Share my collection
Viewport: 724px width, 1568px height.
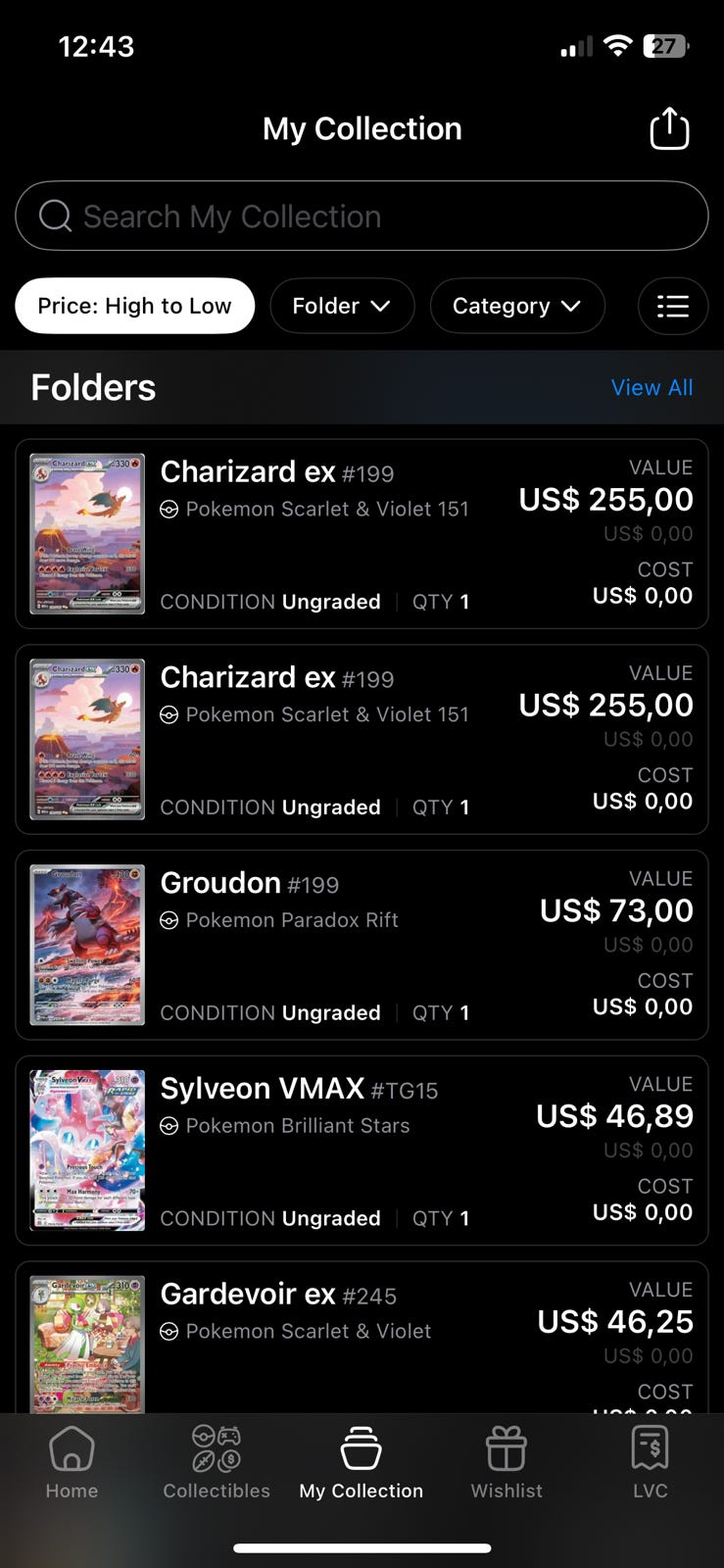tap(669, 128)
